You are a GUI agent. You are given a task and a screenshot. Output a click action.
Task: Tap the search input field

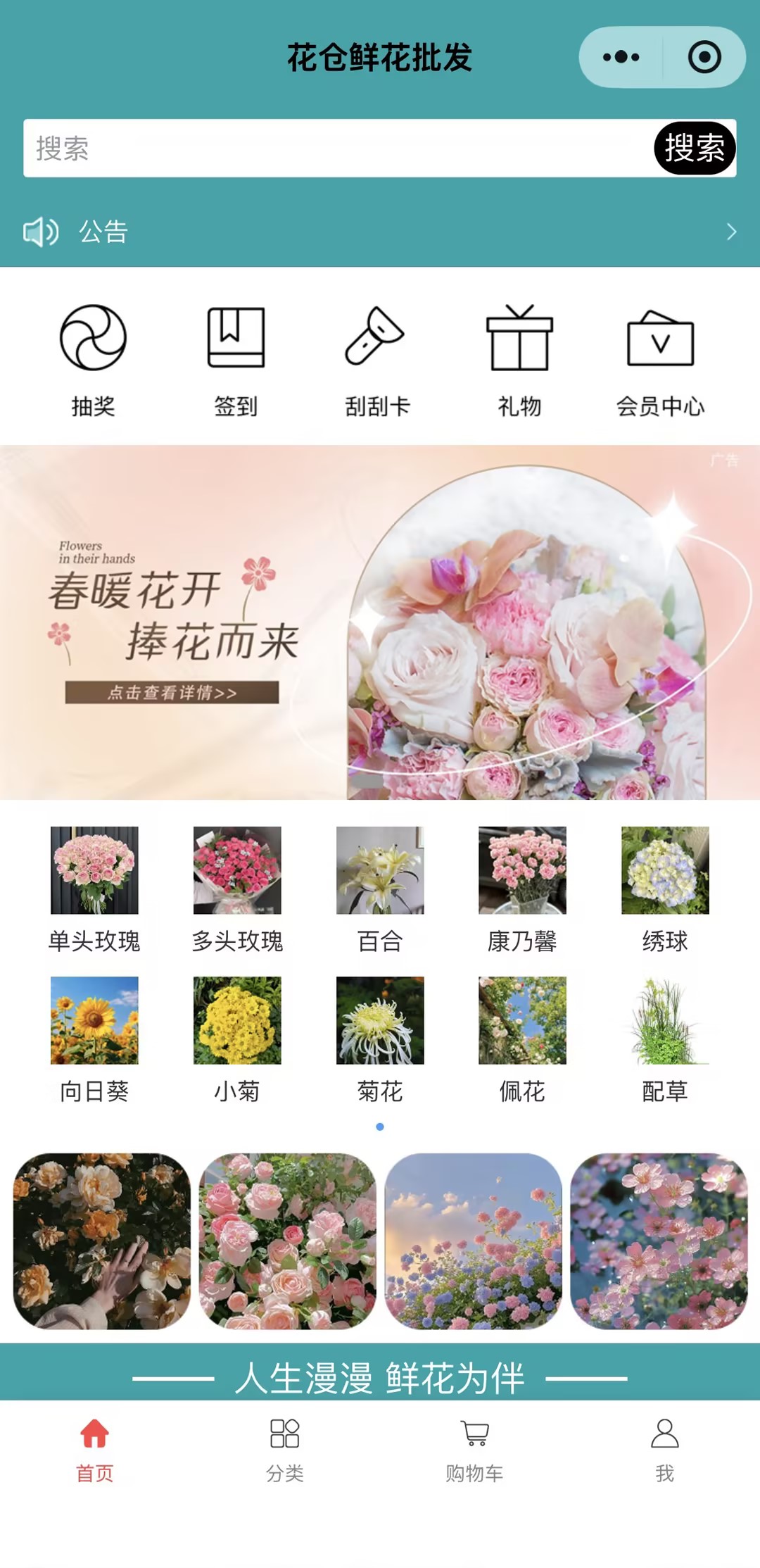pos(338,148)
